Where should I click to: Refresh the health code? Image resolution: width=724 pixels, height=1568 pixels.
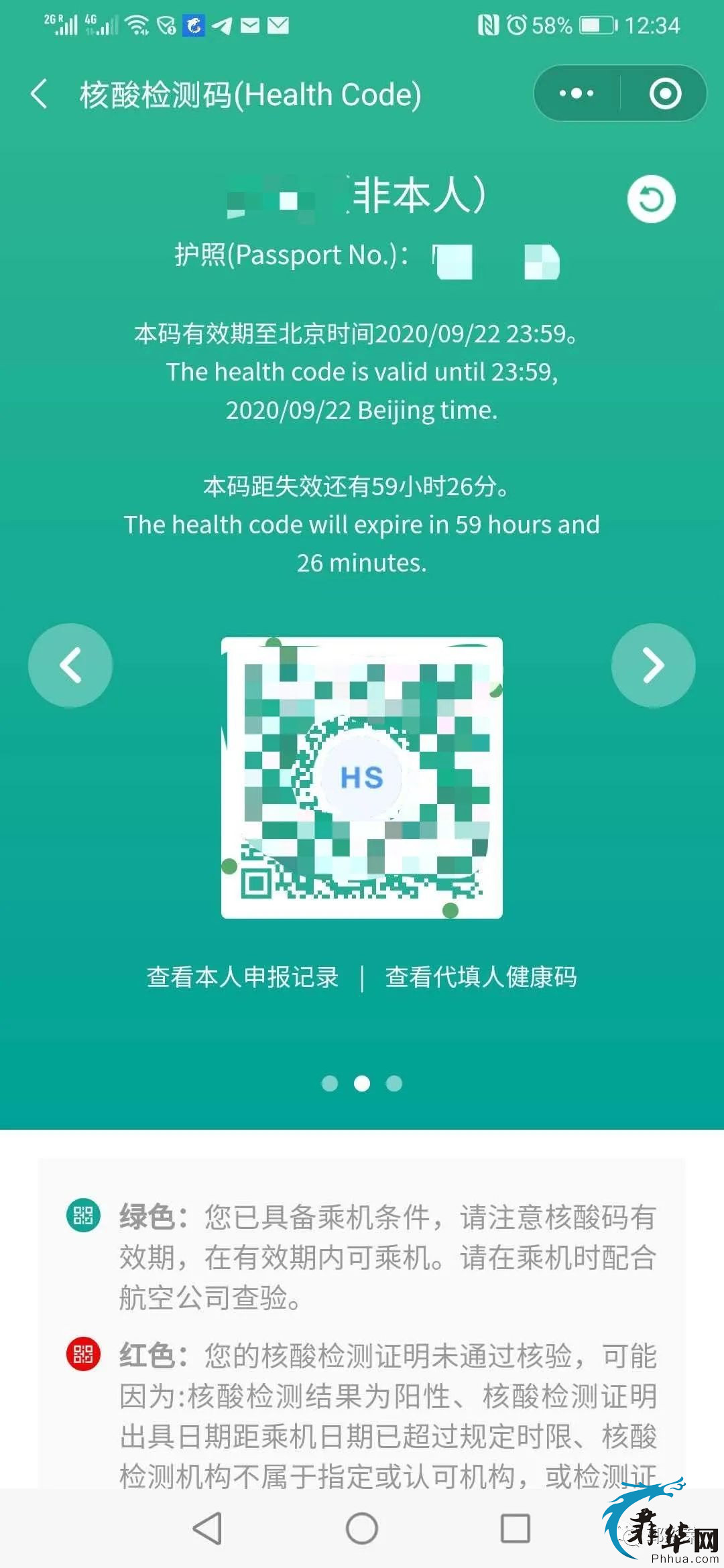point(651,199)
